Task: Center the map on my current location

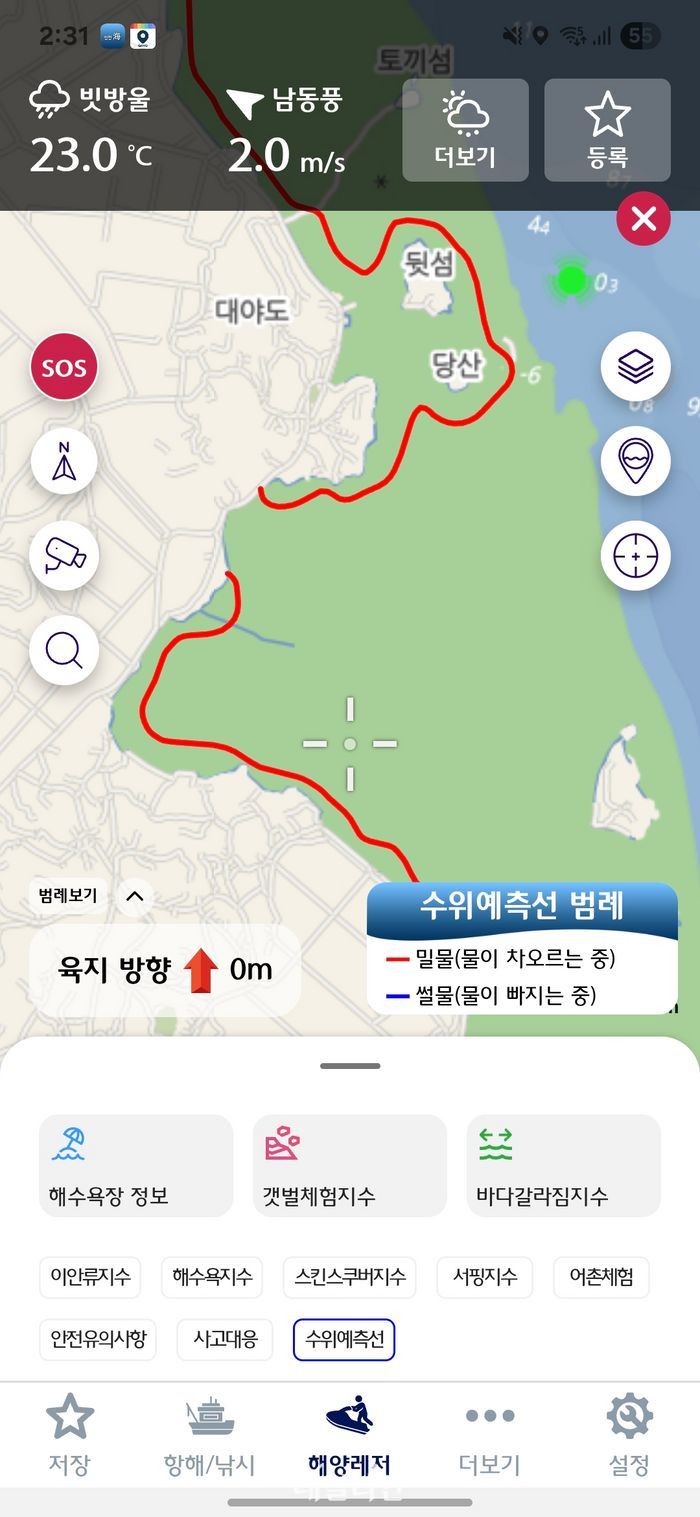Action: click(635, 555)
